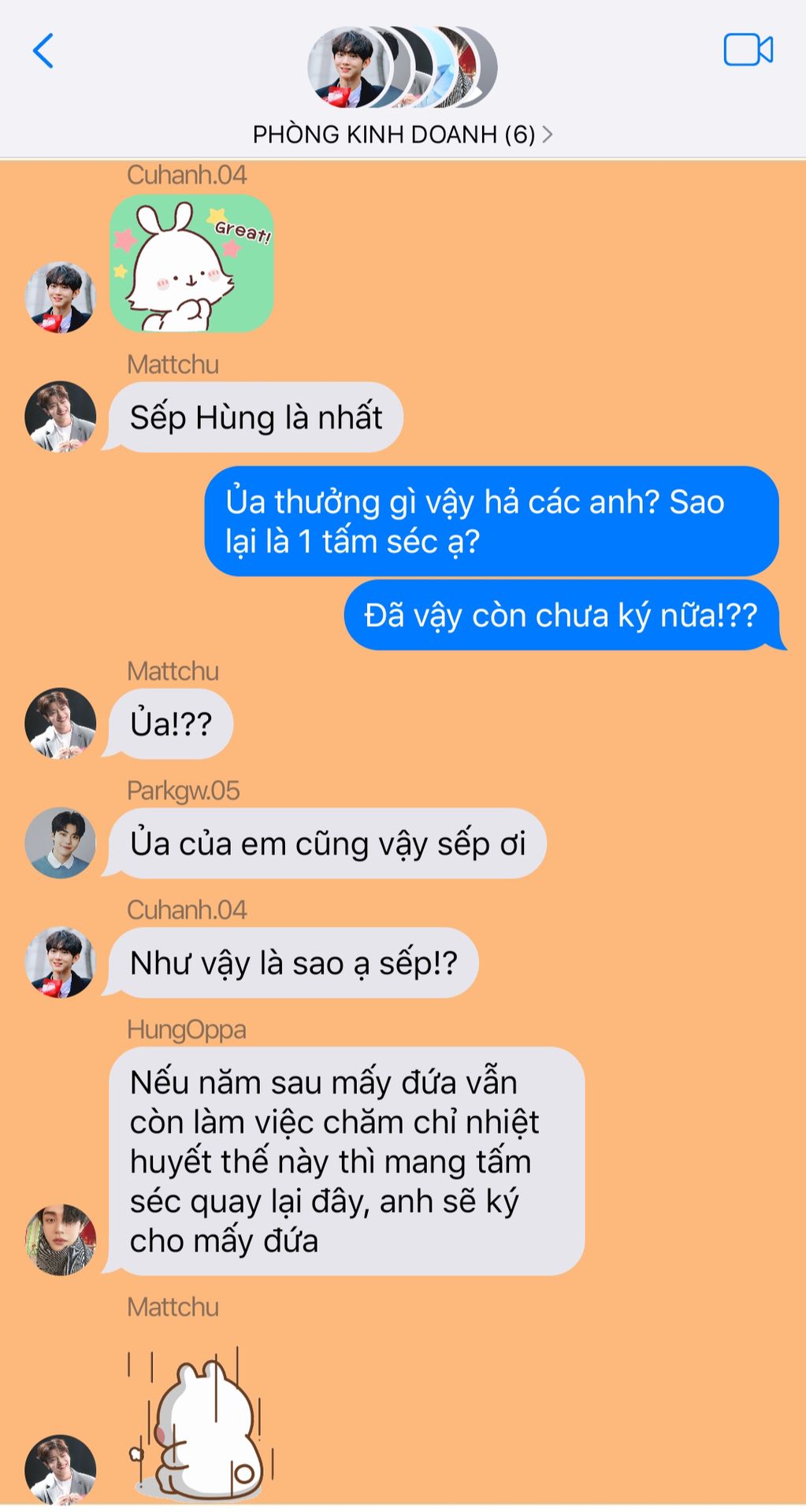Open HungOppa's profile picture
Image resolution: width=806 pixels, height=1512 pixels.
click(61, 1239)
